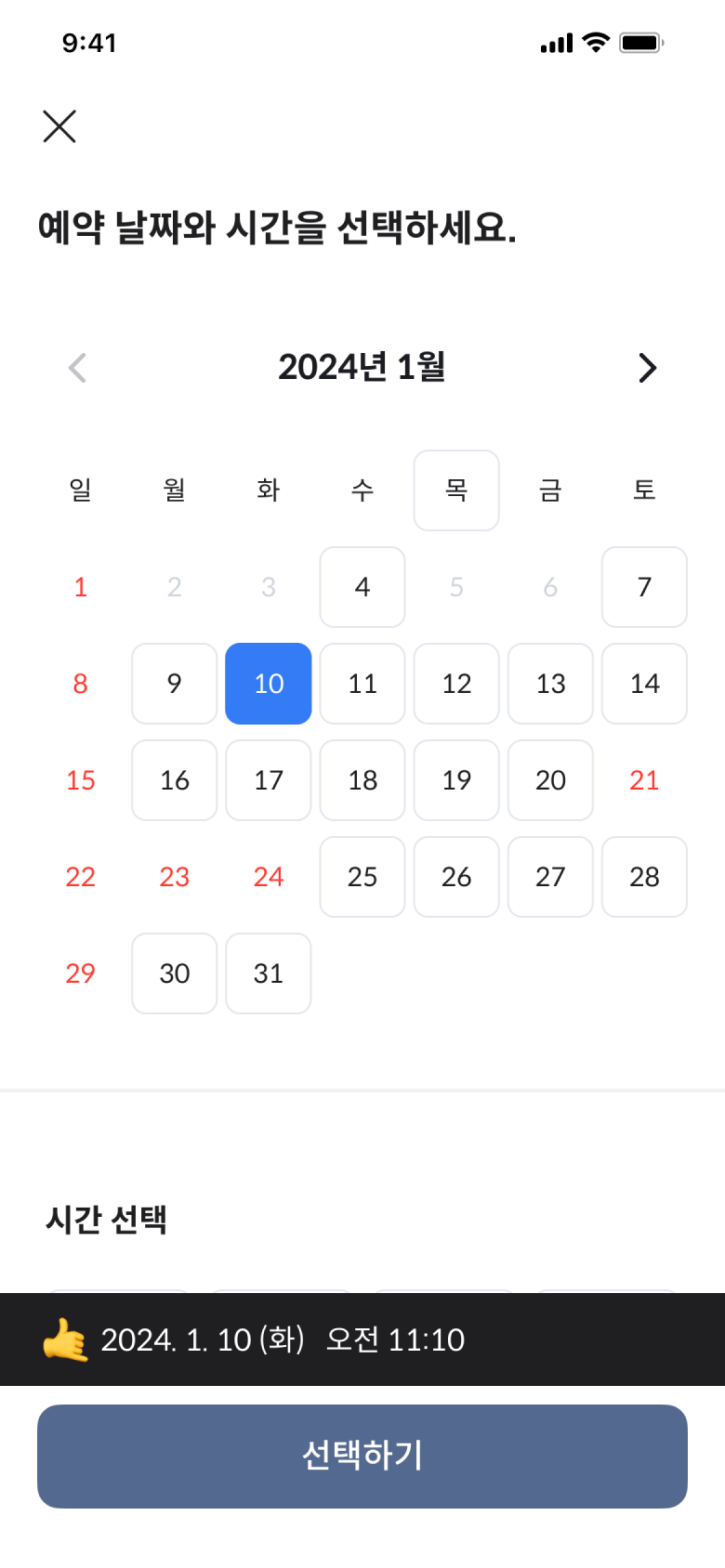Choose the 11th as reservation date
The height and width of the screenshot is (1568, 725).
pyautogui.click(x=362, y=684)
